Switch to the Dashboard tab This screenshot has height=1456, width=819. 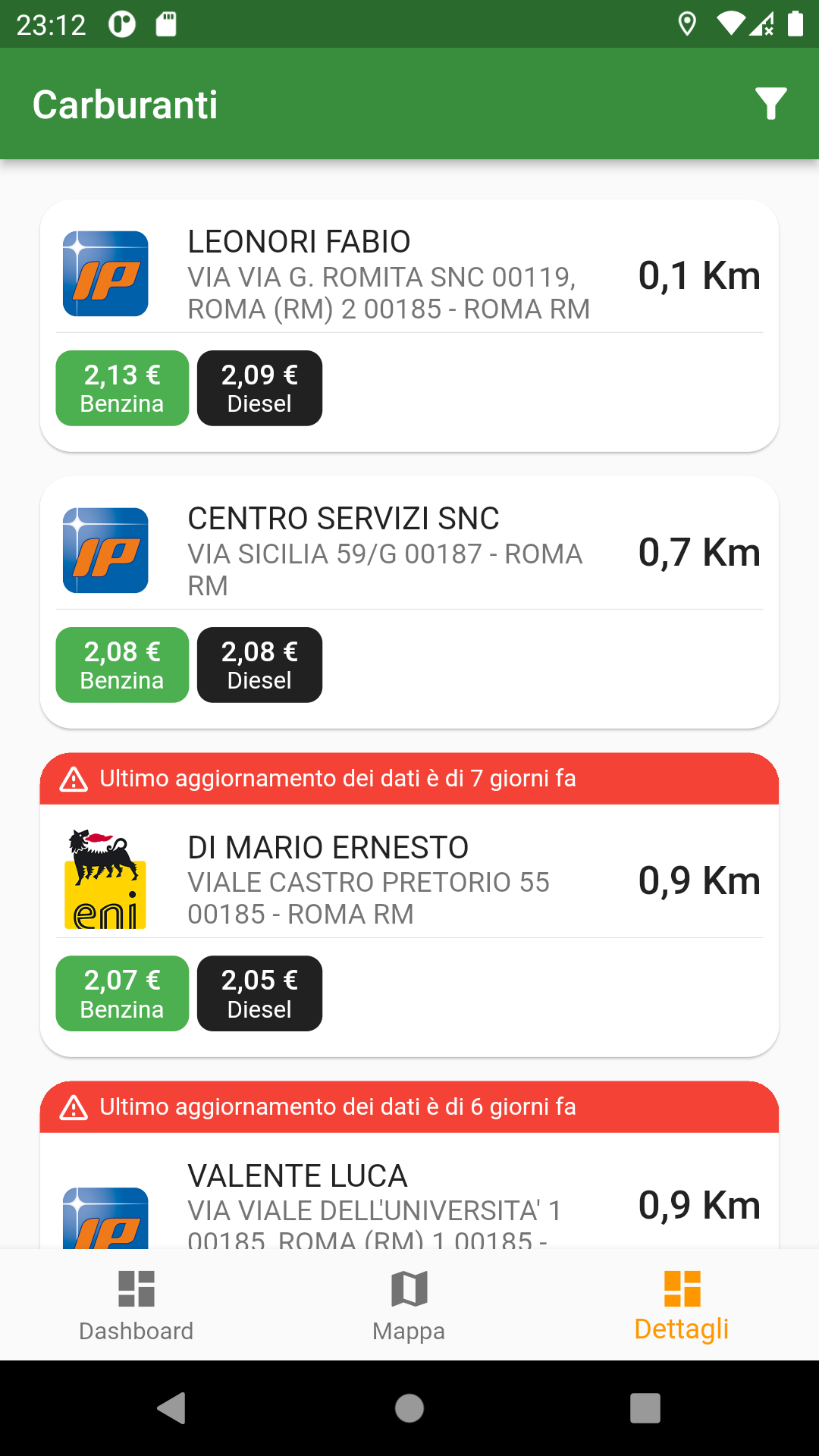[136, 1305]
